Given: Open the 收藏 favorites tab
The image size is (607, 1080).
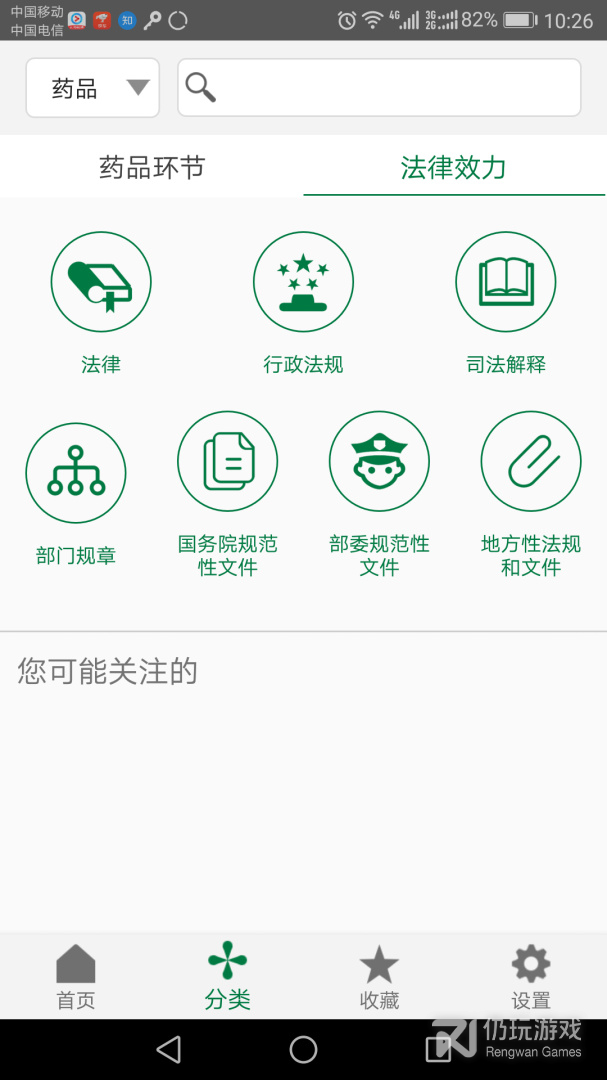Looking at the screenshot, I should [379, 976].
